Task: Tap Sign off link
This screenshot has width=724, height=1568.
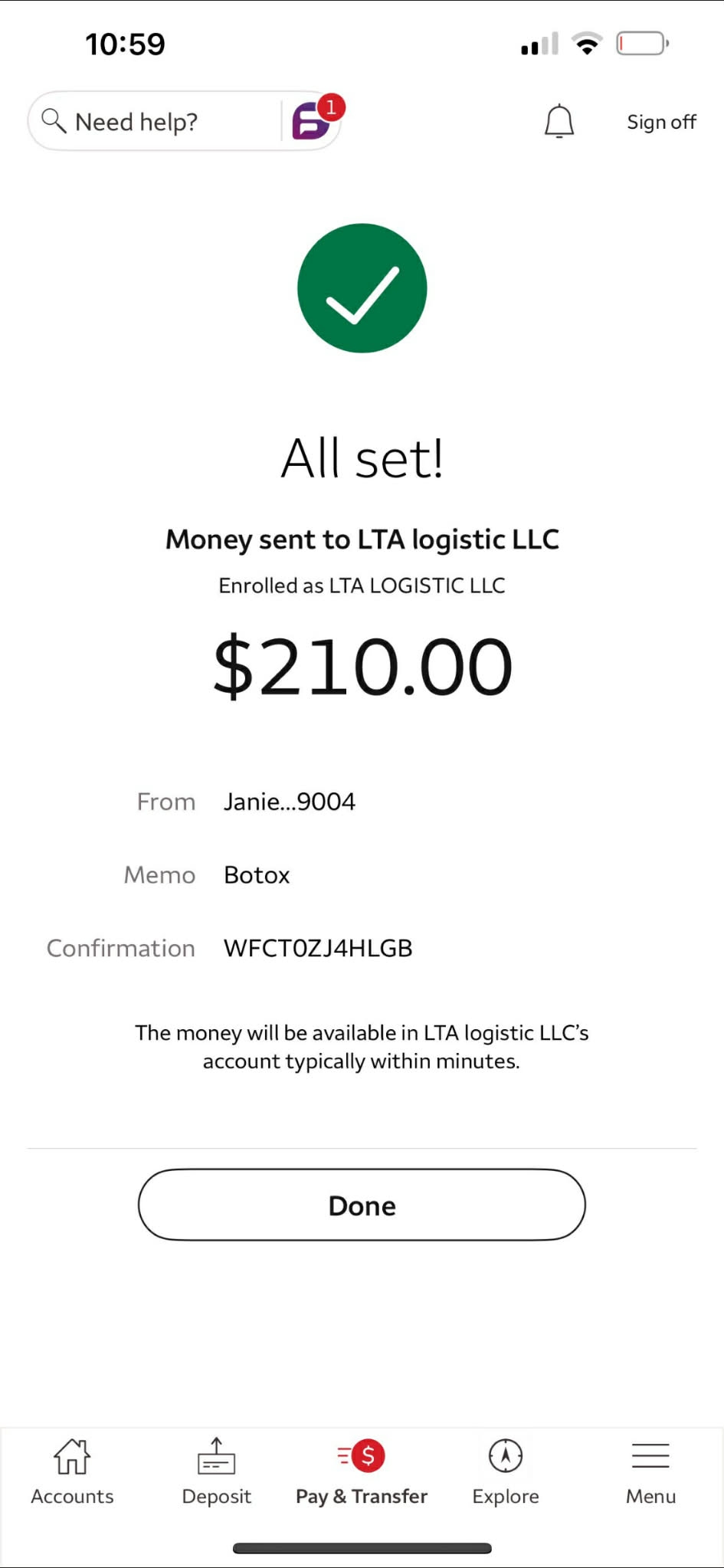Action: pos(660,122)
